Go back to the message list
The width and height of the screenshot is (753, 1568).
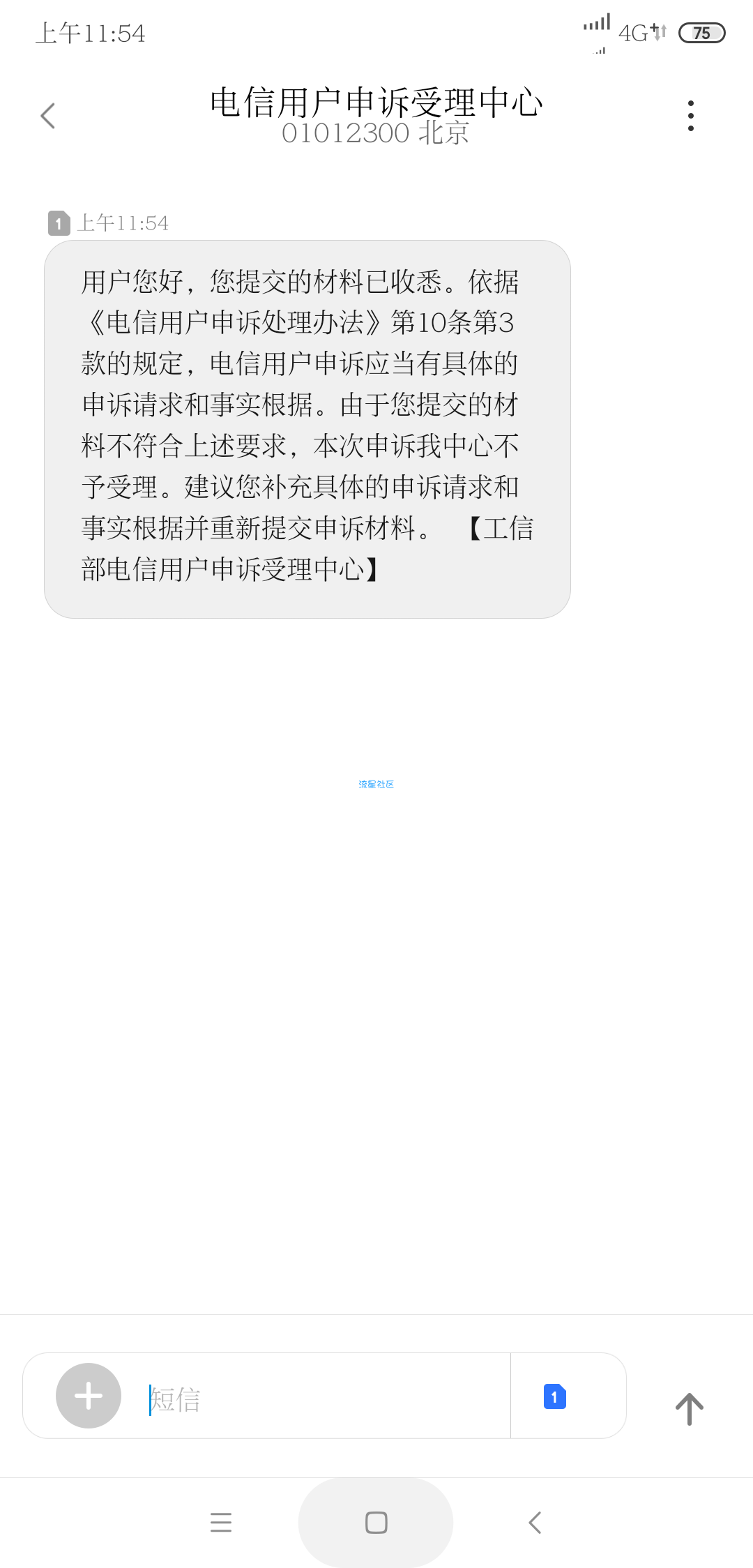[47, 116]
